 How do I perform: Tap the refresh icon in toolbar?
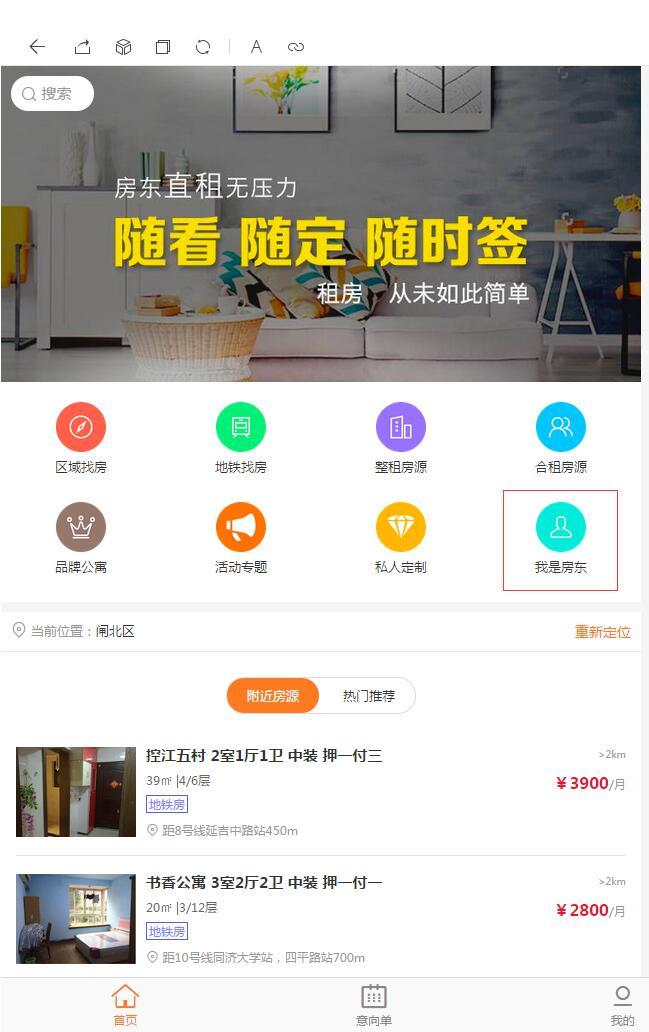point(203,47)
